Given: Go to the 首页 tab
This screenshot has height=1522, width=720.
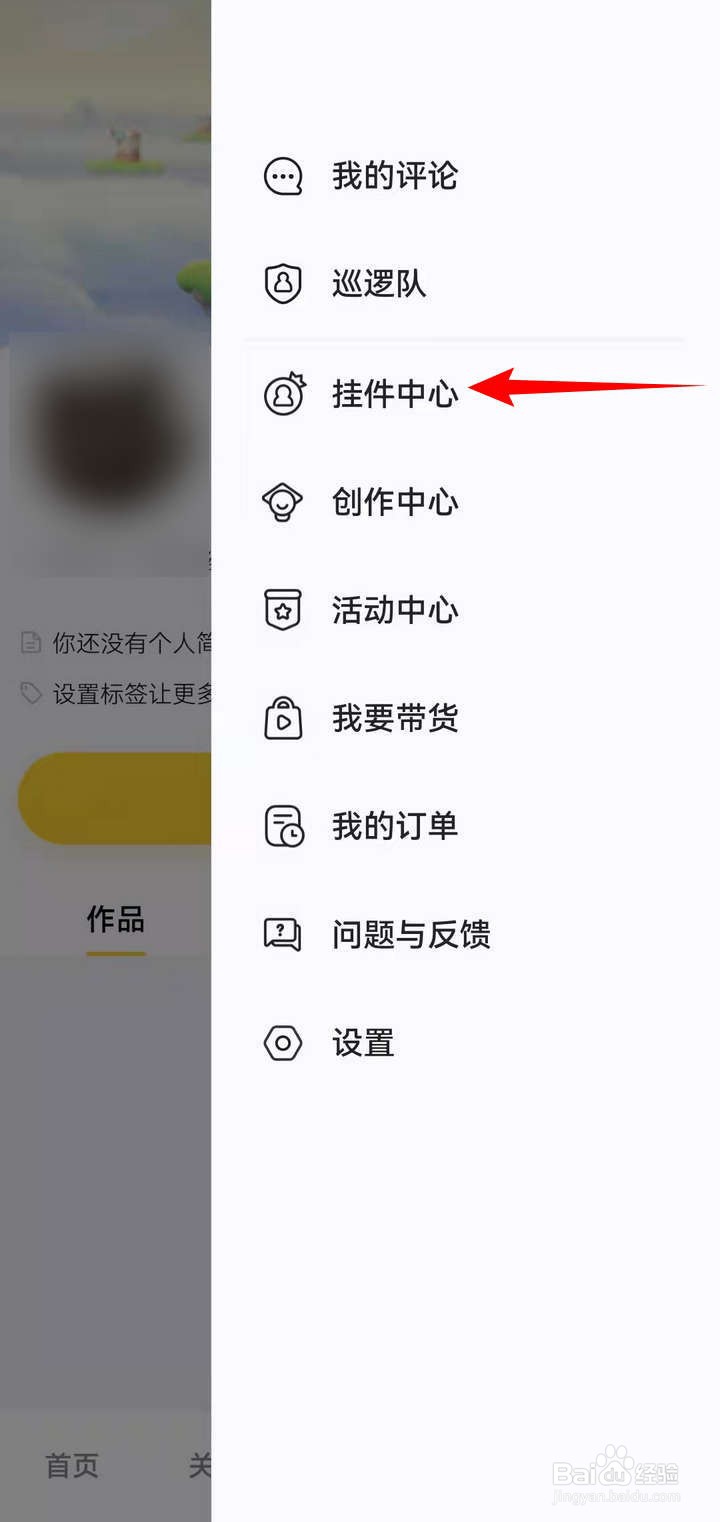Looking at the screenshot, I should click(x=72, y=1466).
